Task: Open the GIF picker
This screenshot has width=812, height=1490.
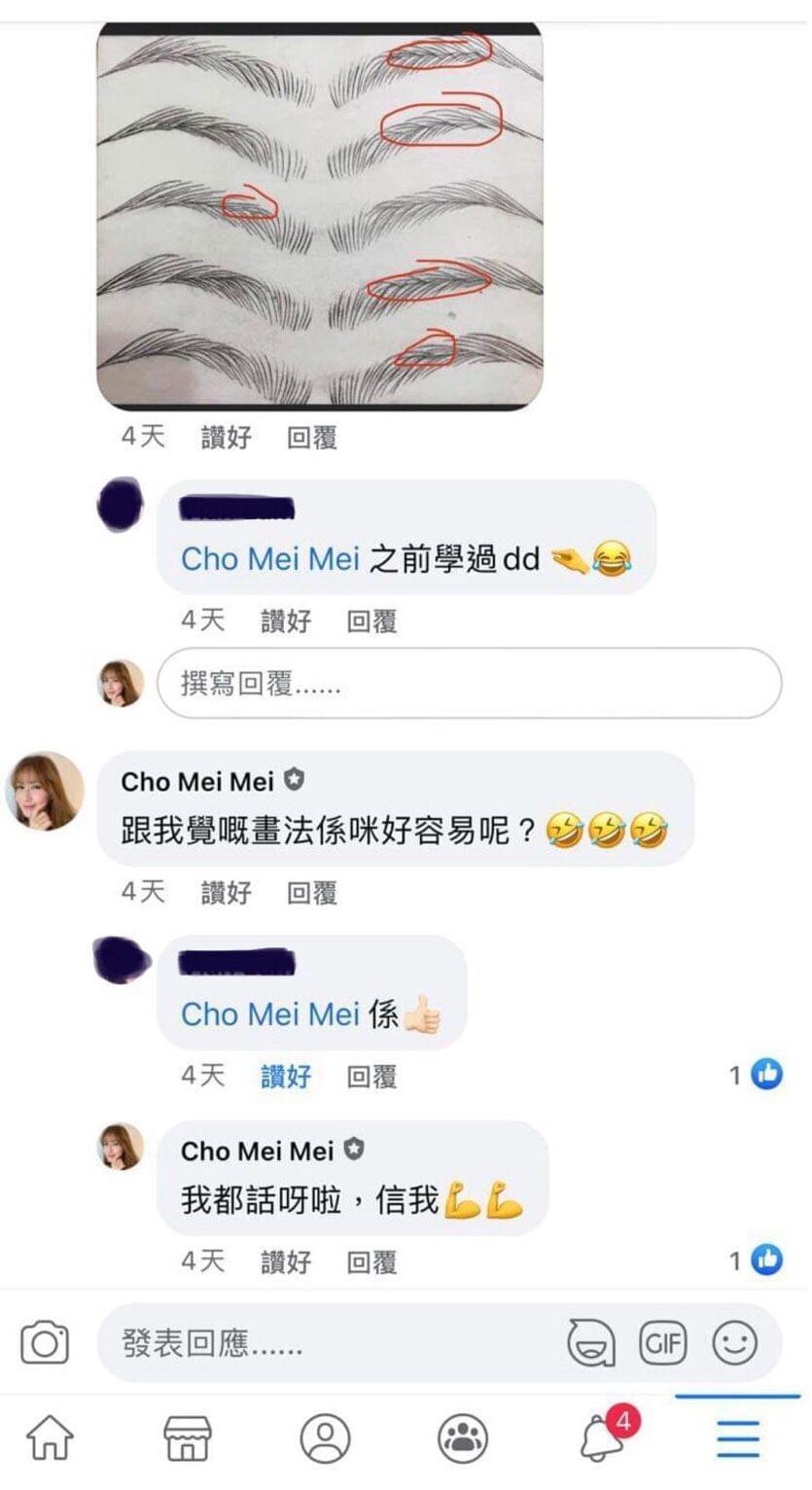Action: pyautogui.click(x=662, y=1344)
